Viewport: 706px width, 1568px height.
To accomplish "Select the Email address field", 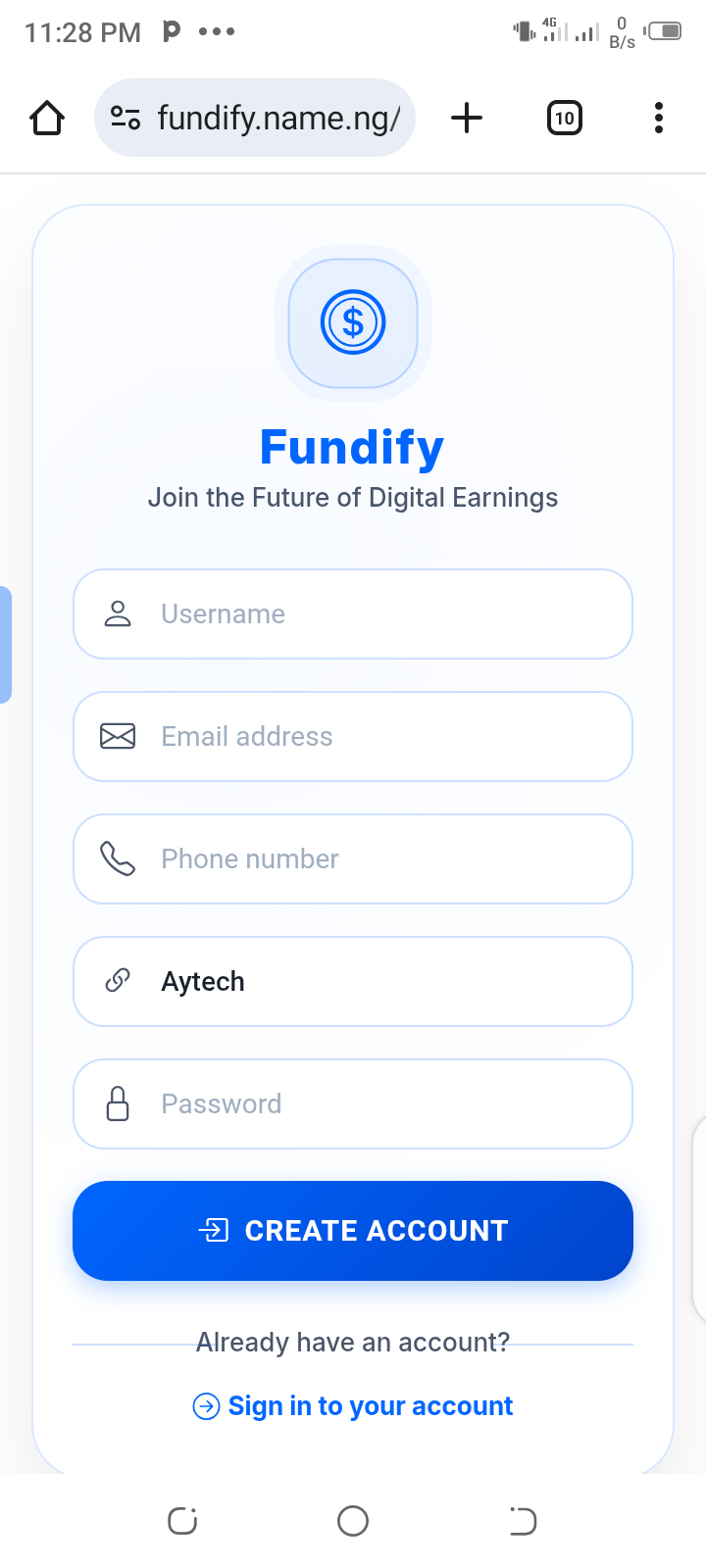I will (x=353, y=737).
